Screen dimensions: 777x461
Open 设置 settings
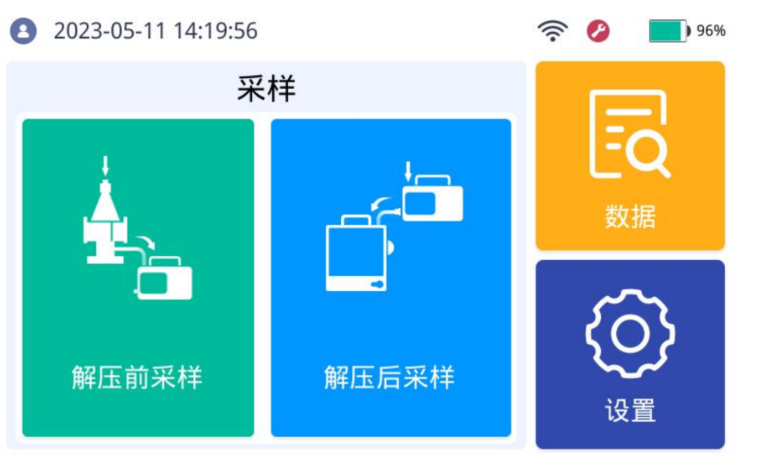(x=630, y=354)
